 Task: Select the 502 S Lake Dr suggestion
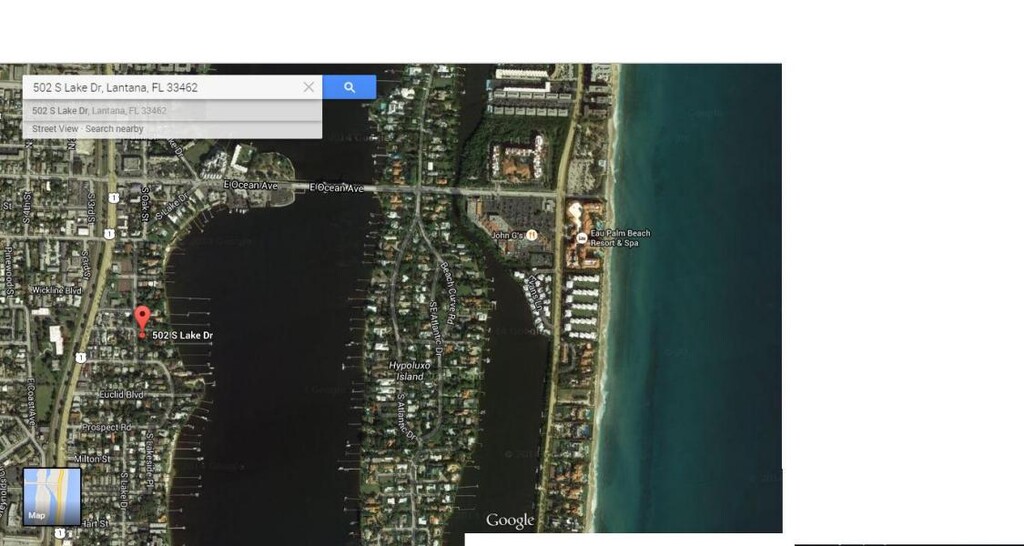click(x=99, y=111)
